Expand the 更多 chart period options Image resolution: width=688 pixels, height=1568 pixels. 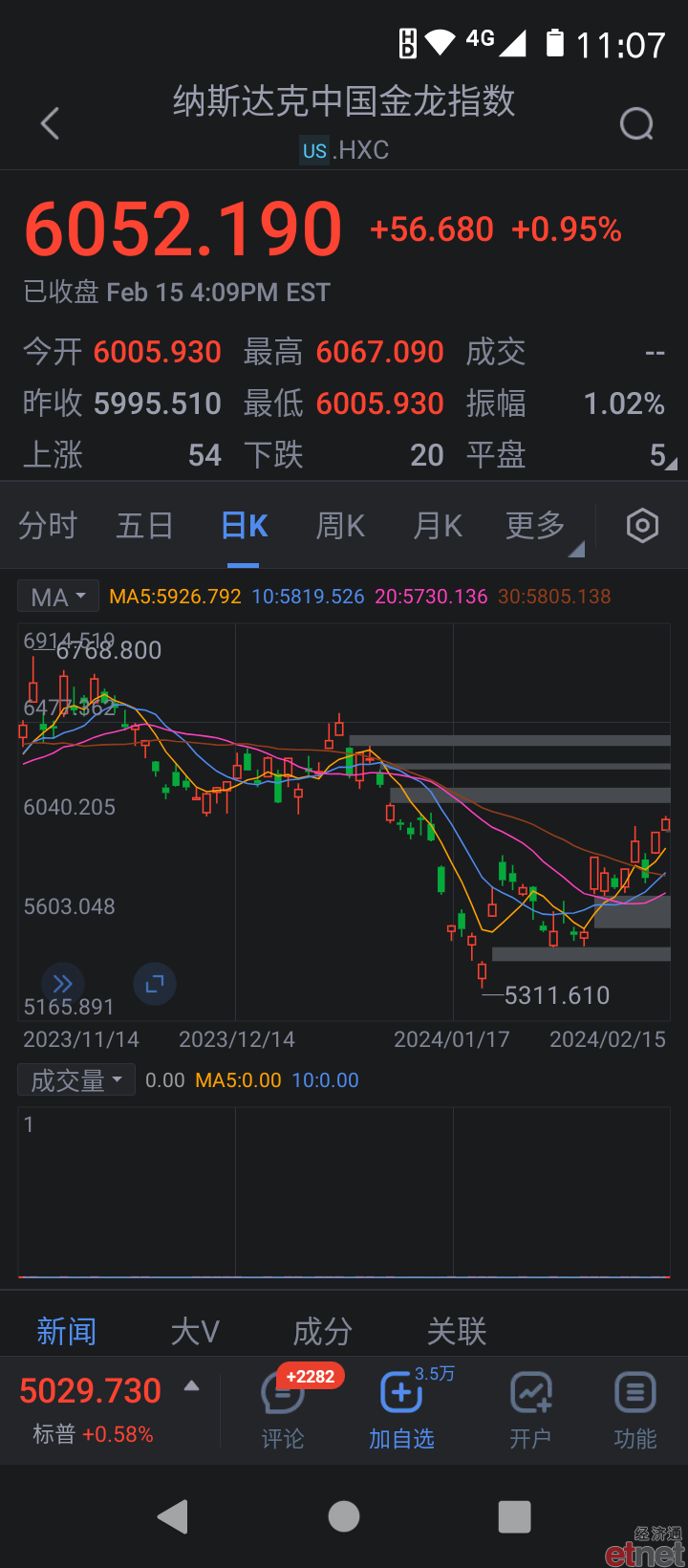tap(536, 526)
